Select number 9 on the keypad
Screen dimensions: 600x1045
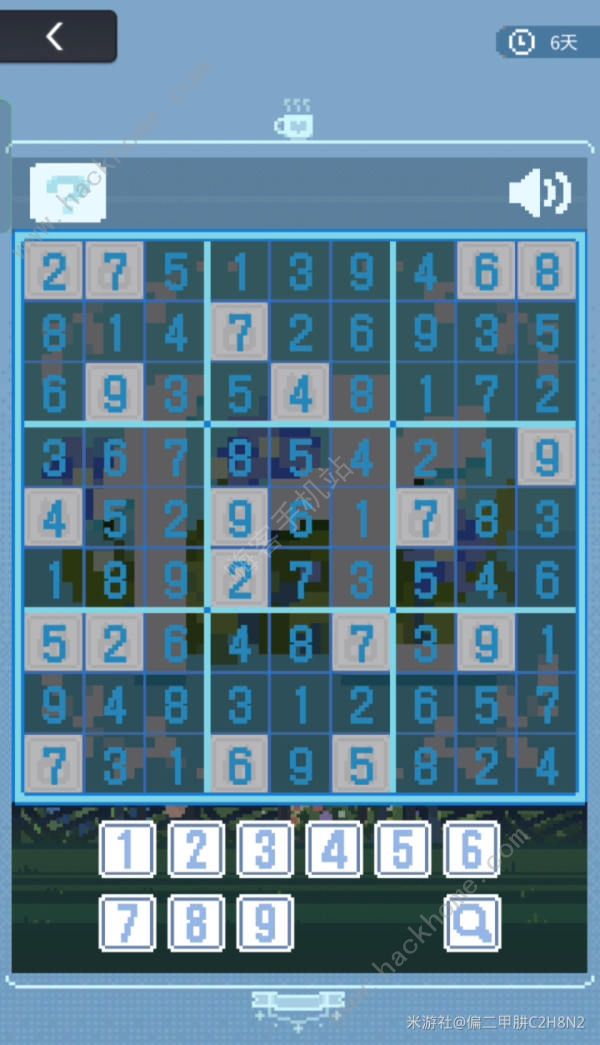(x=266, y=923)
